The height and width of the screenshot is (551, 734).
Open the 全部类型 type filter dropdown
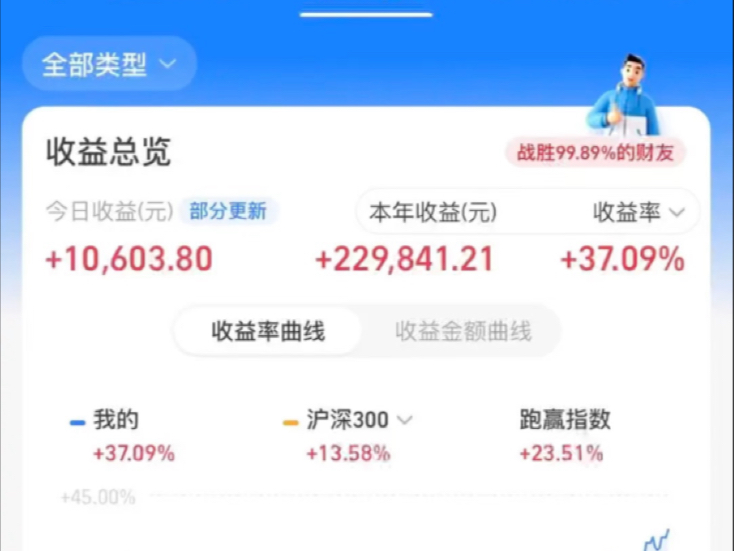(x=109, y=65)
